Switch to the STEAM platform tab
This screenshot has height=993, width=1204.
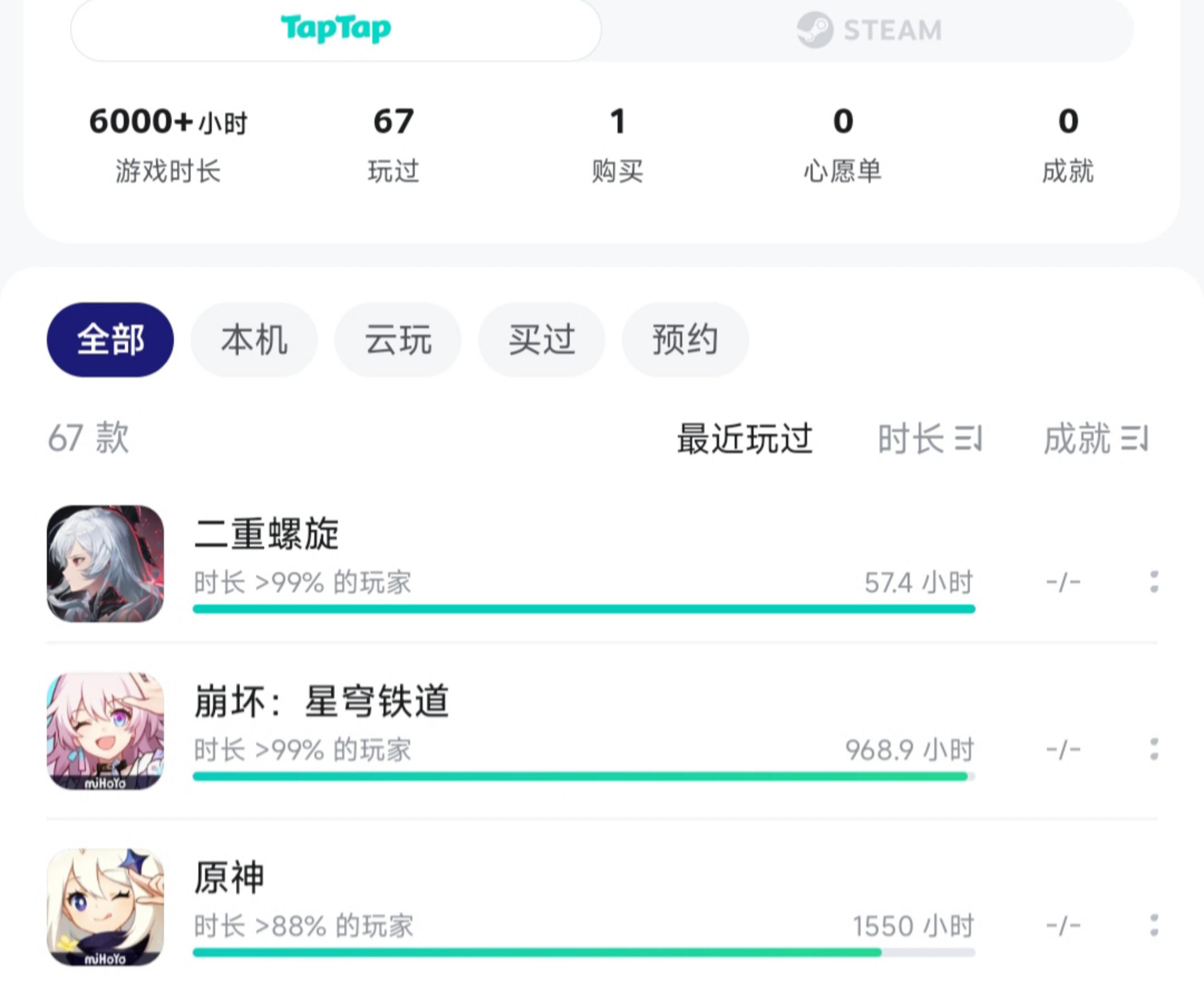[868, 30]
